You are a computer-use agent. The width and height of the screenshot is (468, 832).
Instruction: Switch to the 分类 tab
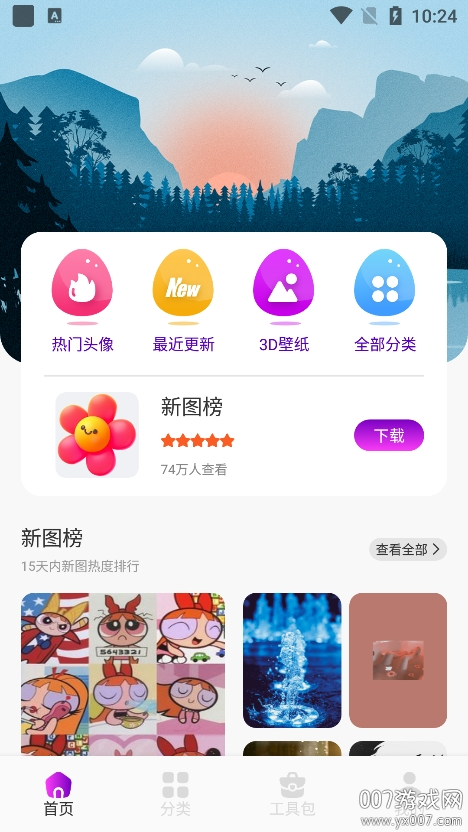pyautogui.click(x=176, y=794)
